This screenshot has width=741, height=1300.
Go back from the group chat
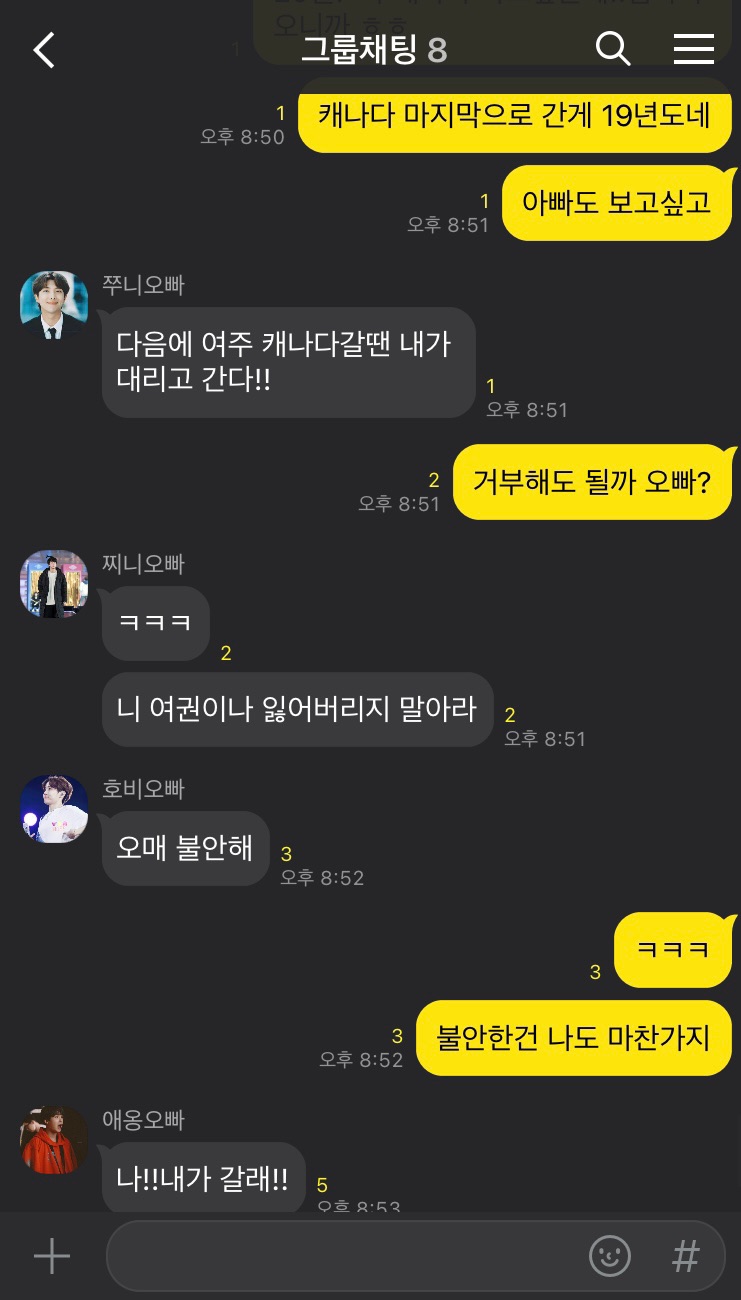coord(44,49)
